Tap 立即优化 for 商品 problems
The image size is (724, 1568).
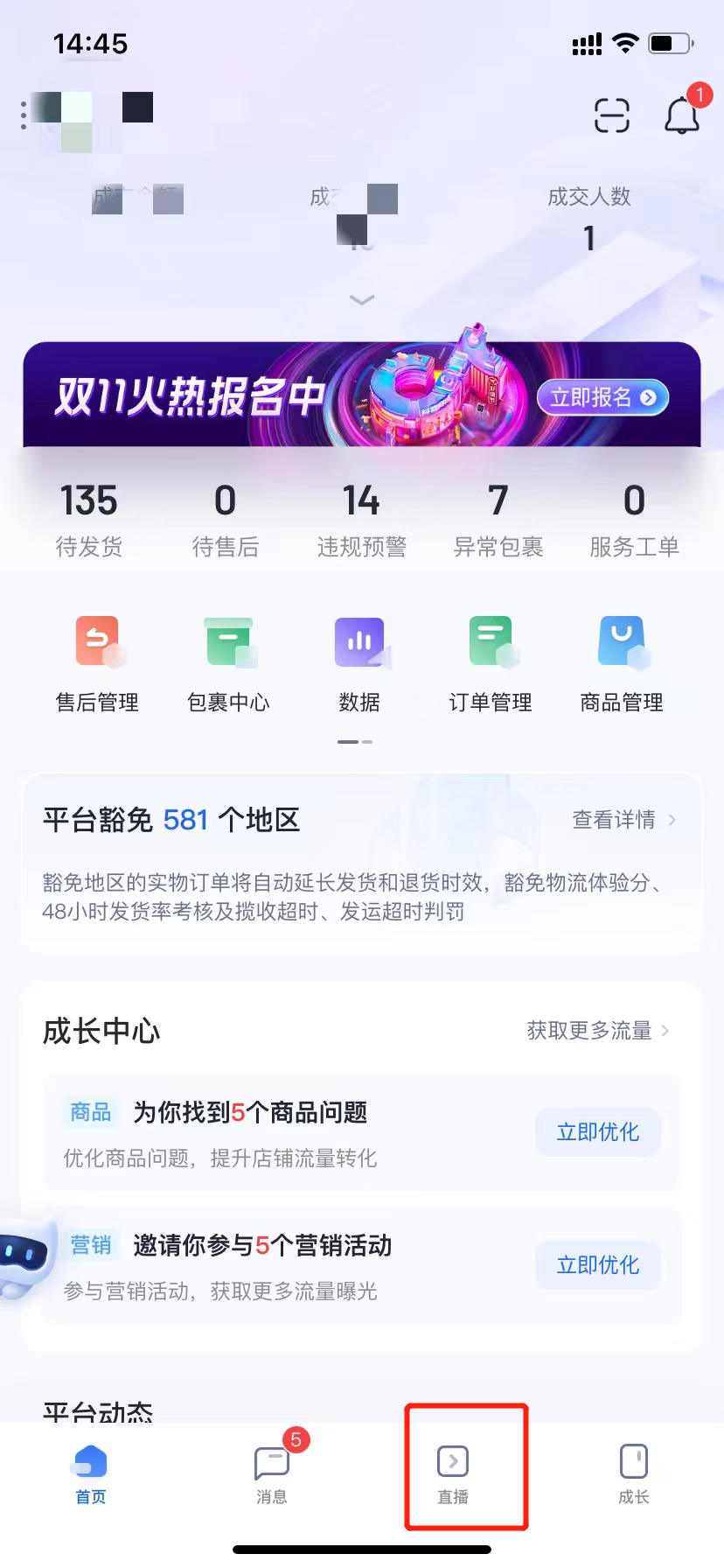click(x=598, y=1132)
